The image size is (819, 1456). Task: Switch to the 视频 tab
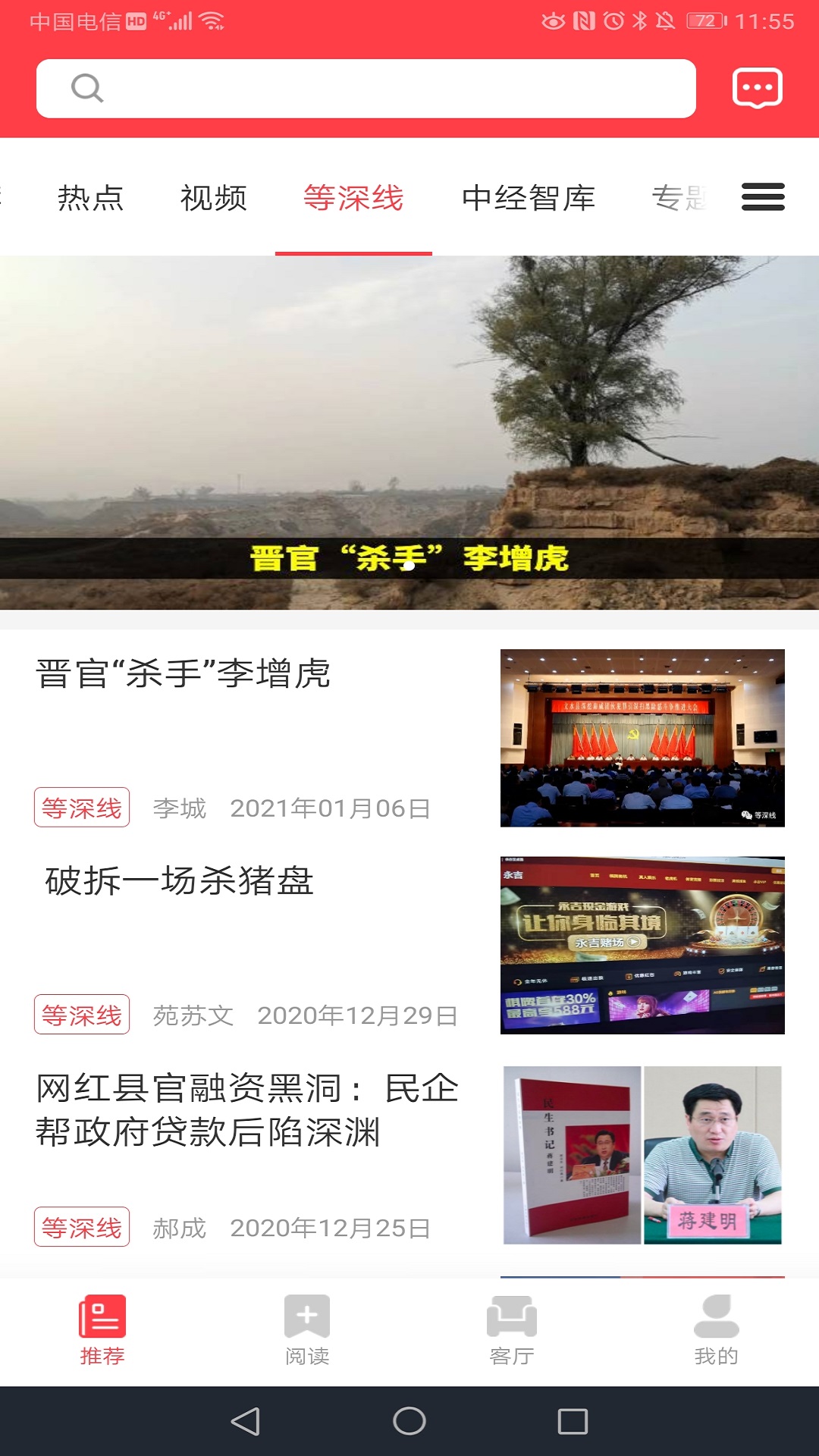[214, 198]
